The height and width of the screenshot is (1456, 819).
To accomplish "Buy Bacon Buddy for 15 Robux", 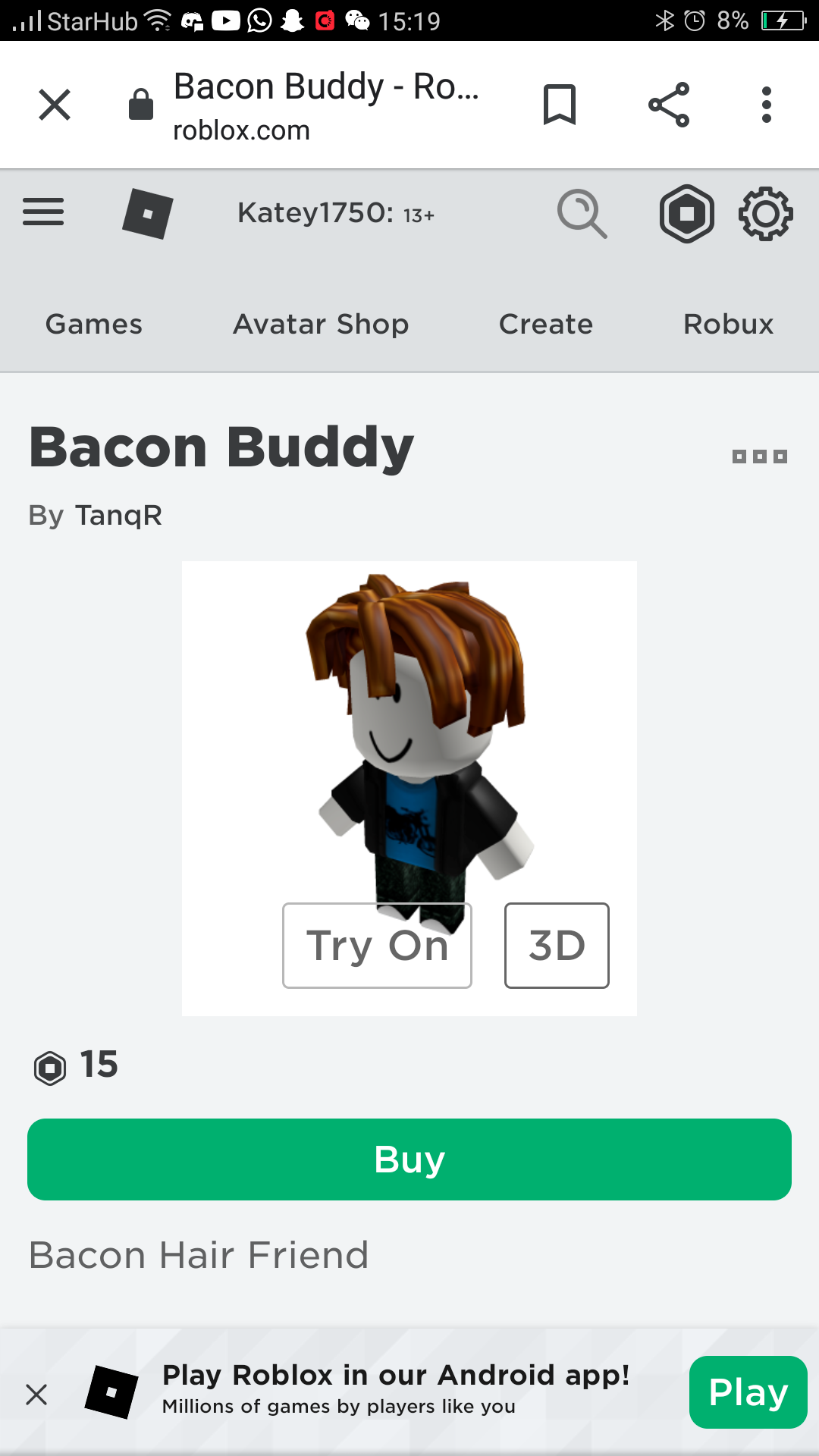I will pyautogui.click(x=409, y=1159).
